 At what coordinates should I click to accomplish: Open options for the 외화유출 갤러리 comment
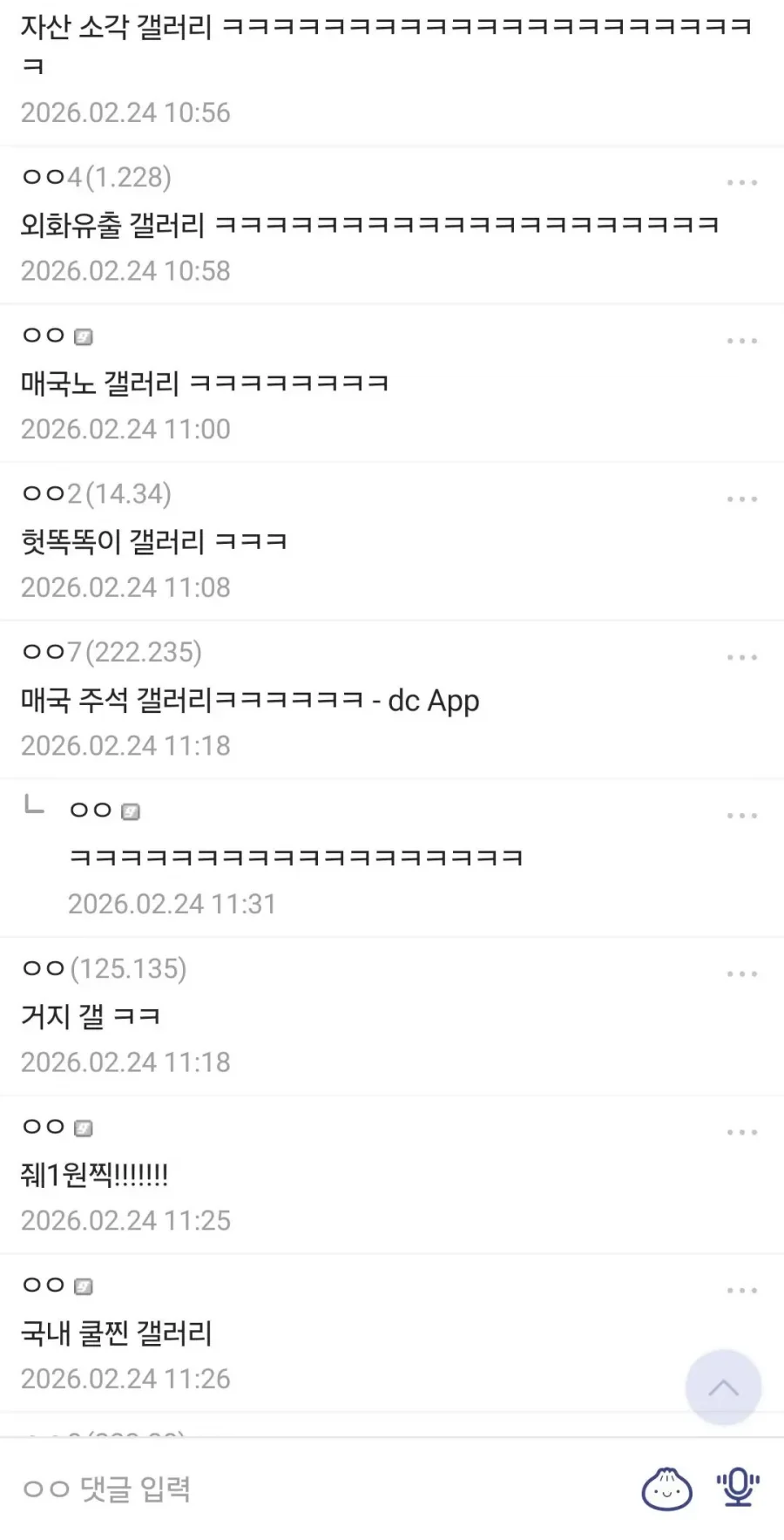point(741,183)
